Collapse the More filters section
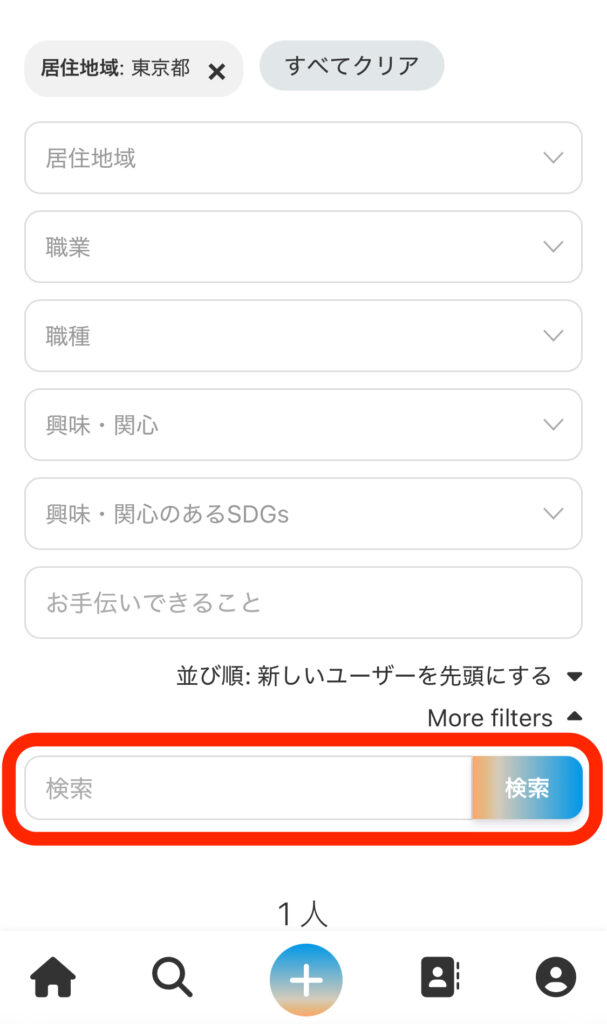Viewport: 607px width, 1024px height. 503,718
